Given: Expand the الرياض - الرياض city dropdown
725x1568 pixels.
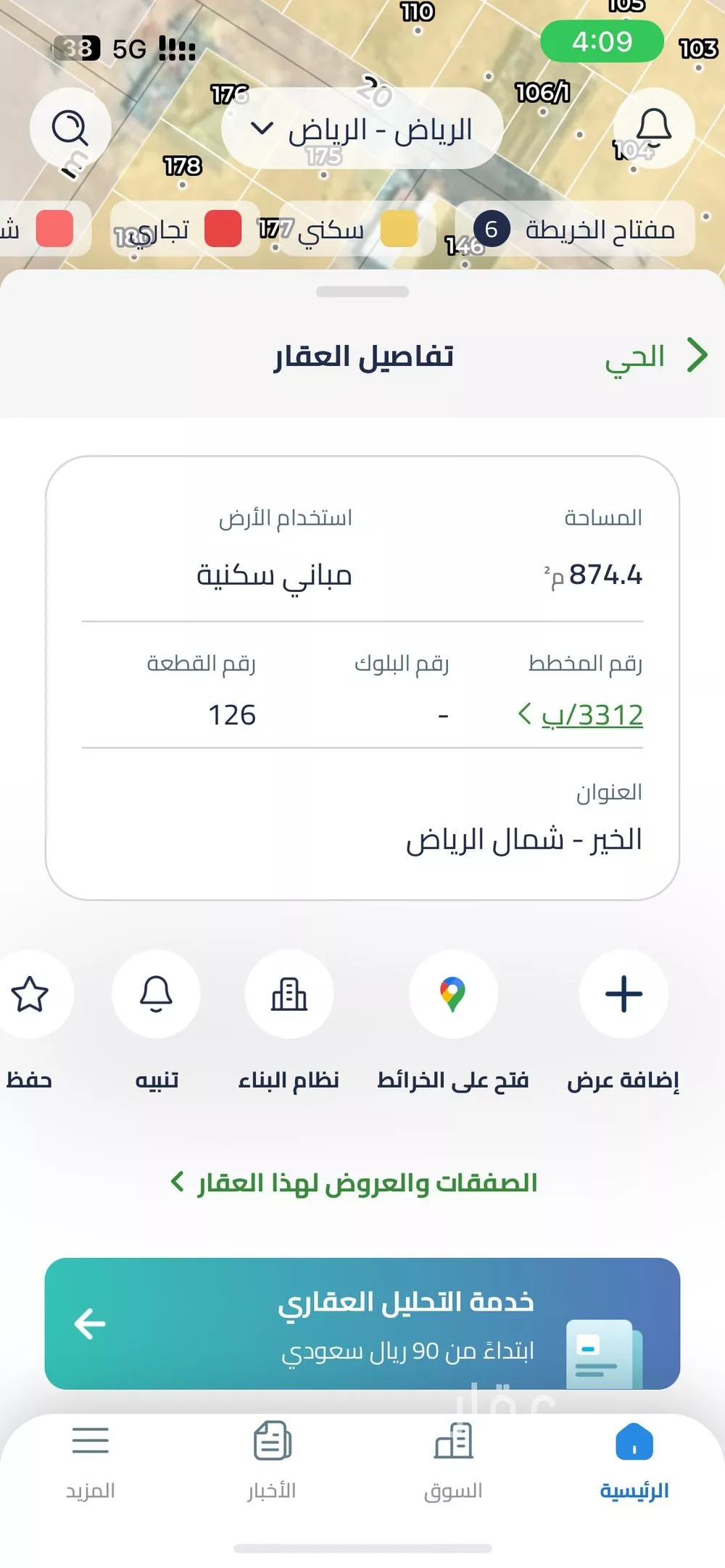Looking at the screenshot, I should coord(362,130).
